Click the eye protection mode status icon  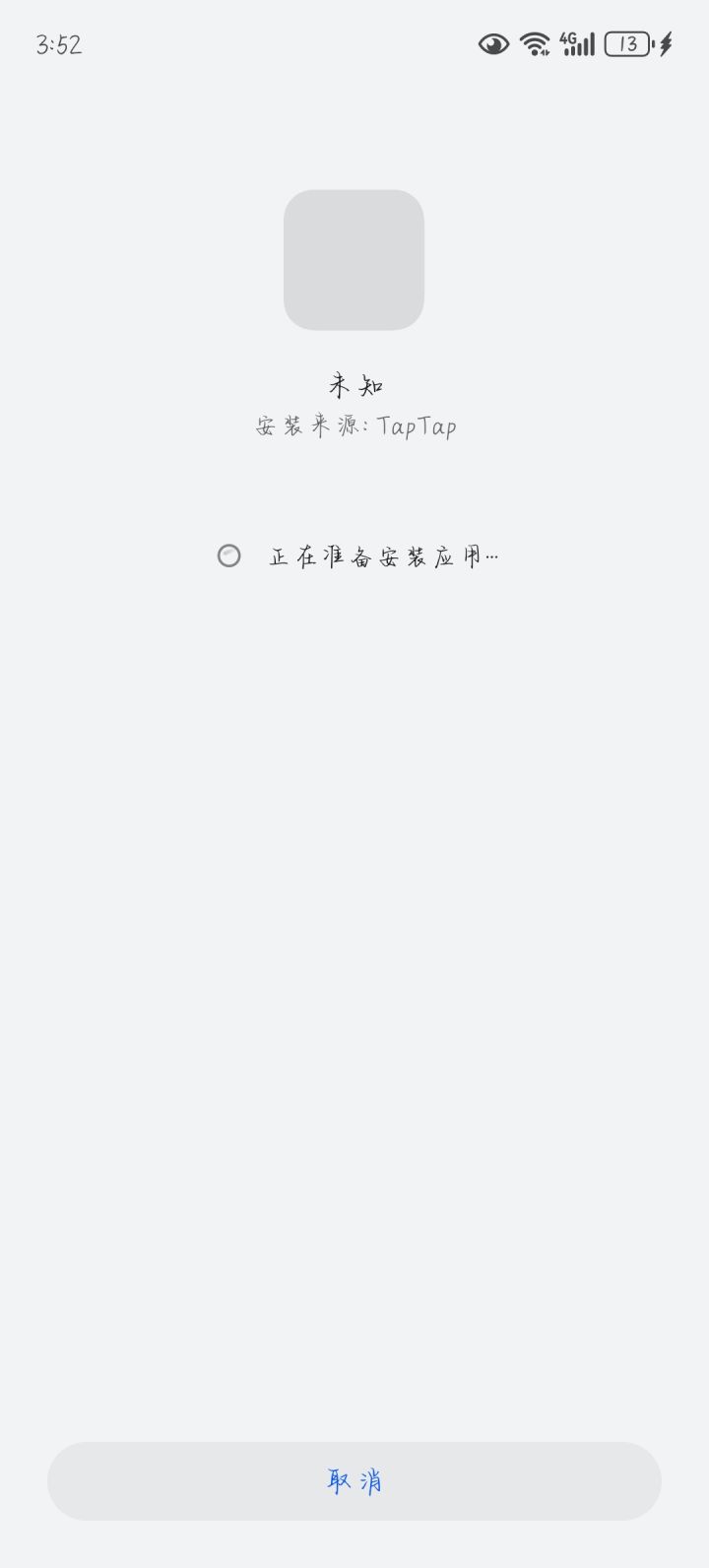pyautogui.click(x=493, y=43)
